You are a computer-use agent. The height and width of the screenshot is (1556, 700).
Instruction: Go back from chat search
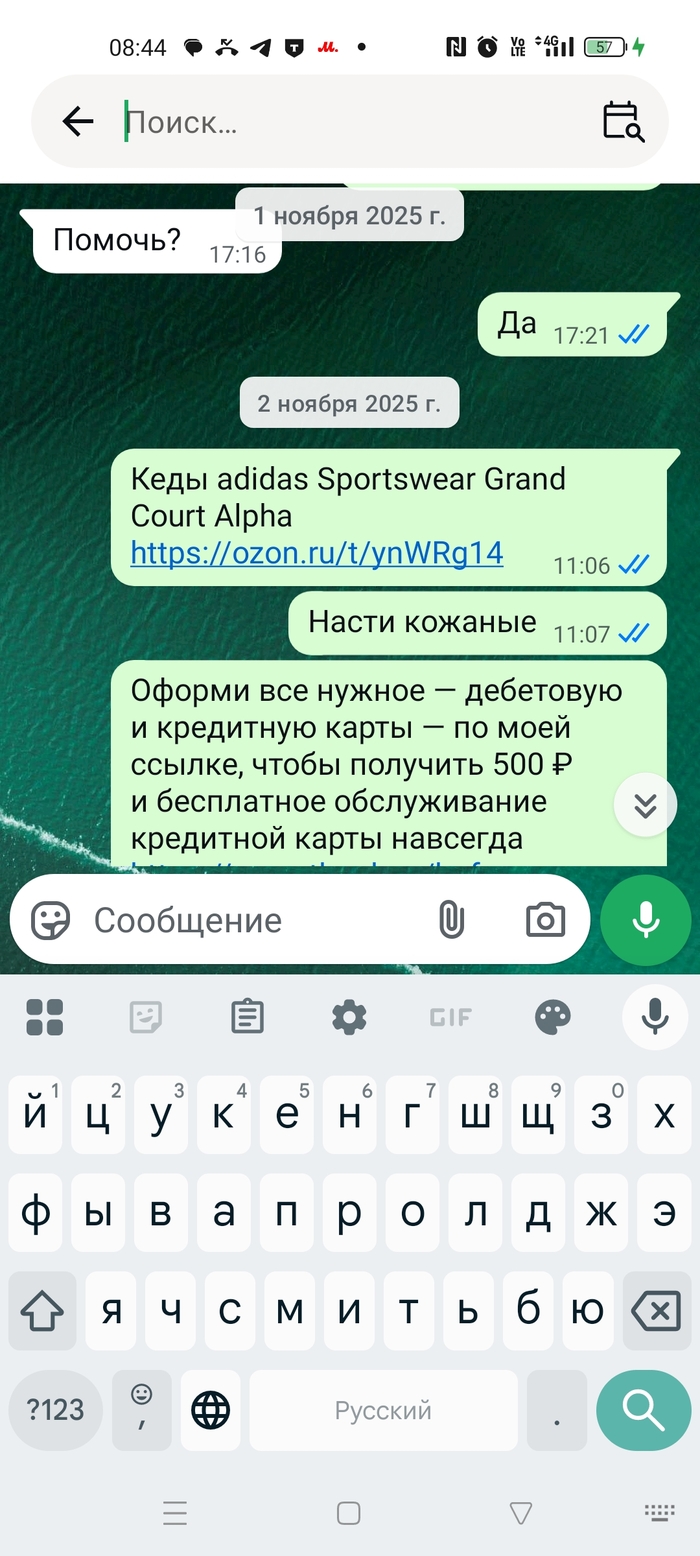point(77,122)
